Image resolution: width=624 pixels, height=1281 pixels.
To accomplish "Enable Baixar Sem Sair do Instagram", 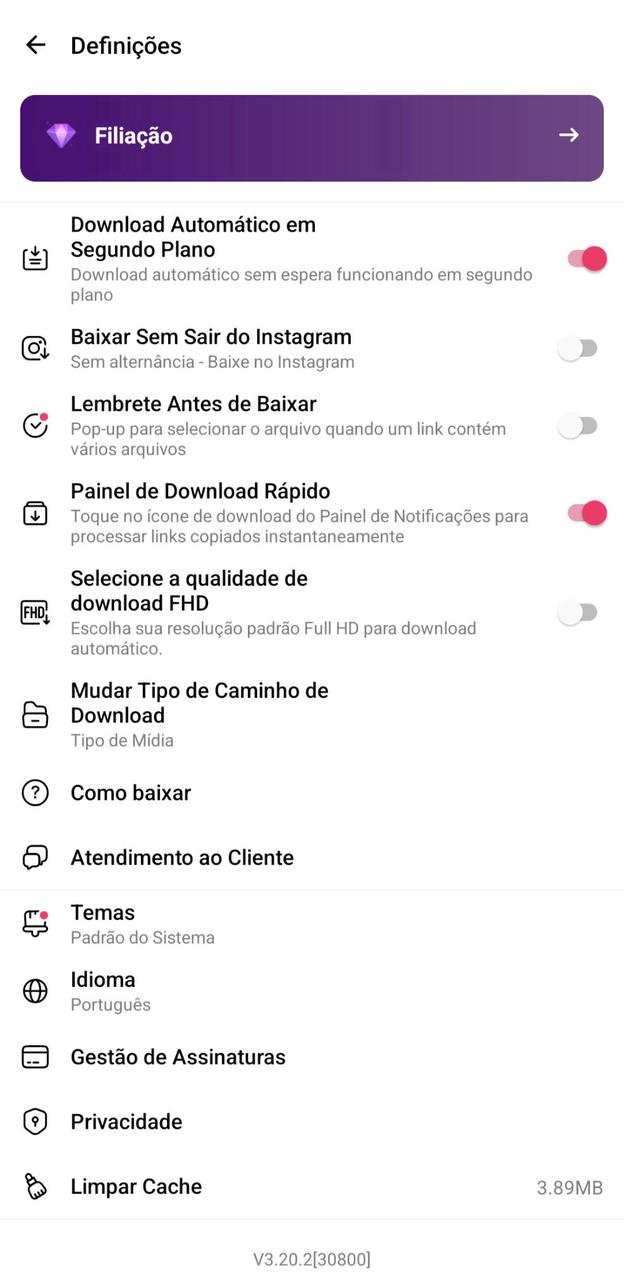I will pos(578,348).
